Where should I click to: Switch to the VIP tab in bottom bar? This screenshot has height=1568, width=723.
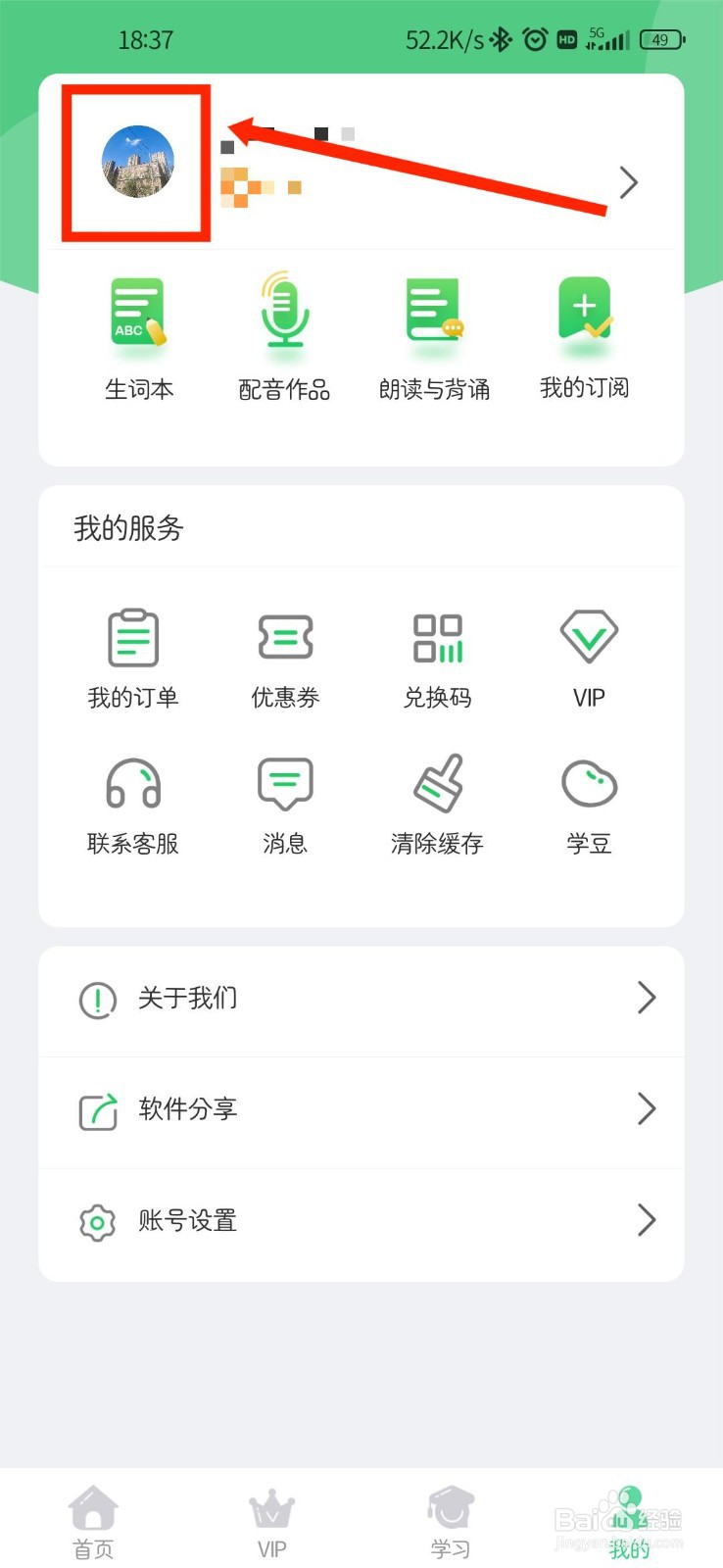point(271,1522)
